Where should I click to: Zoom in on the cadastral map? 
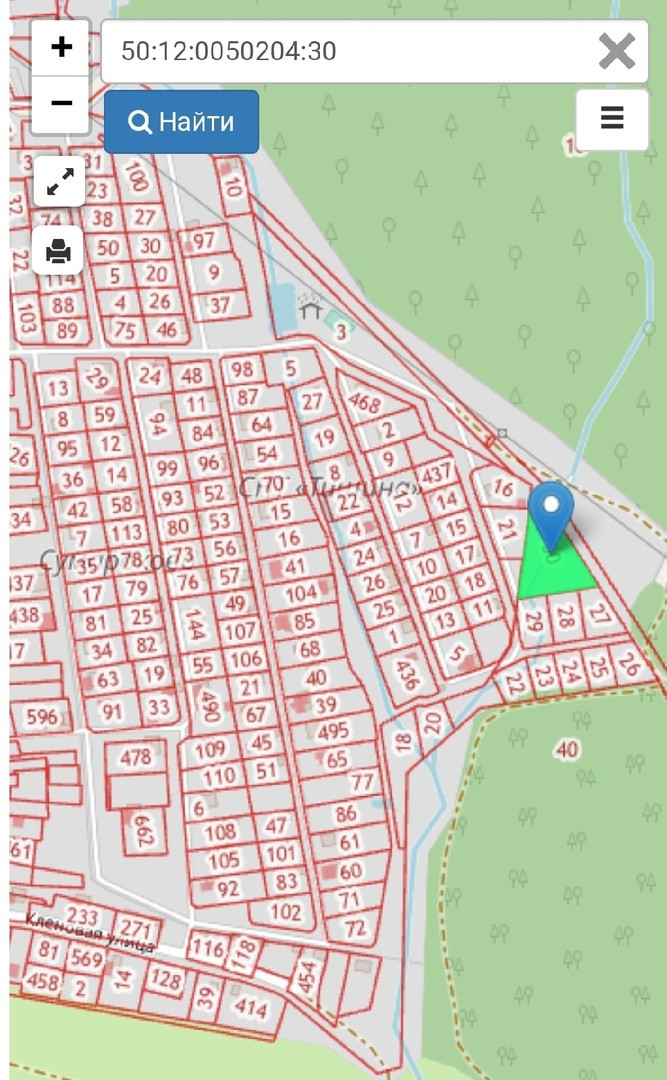[x=61, y=47]
